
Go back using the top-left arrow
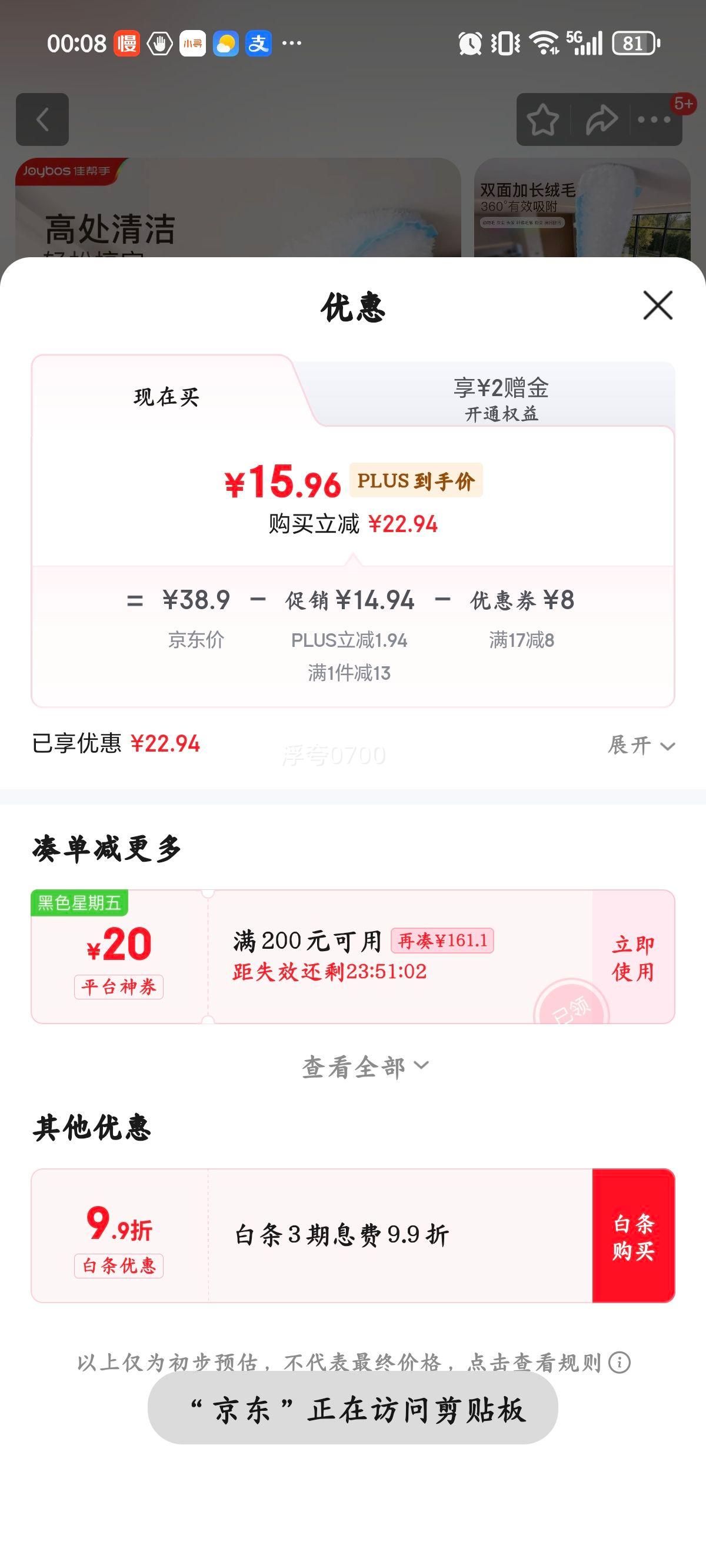(x=41, y=119)
